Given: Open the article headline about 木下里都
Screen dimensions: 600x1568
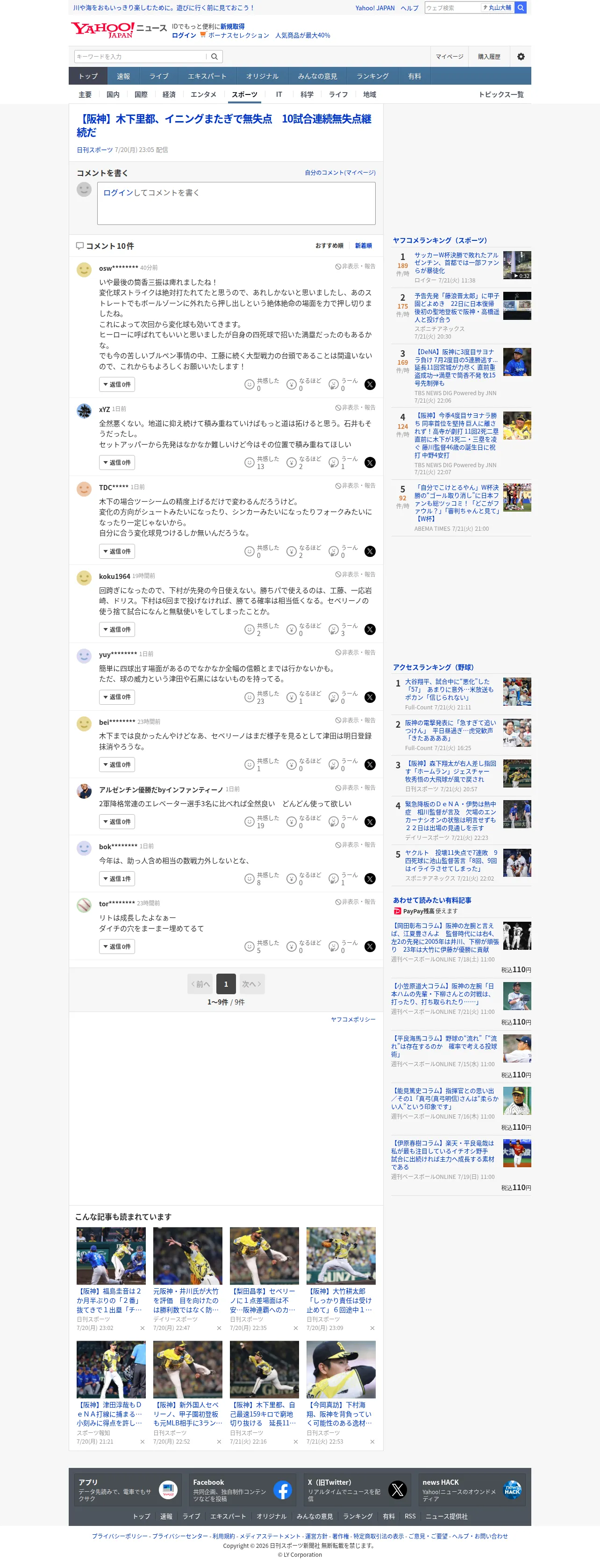Looking at the screenshot, I should click(224, 125).
